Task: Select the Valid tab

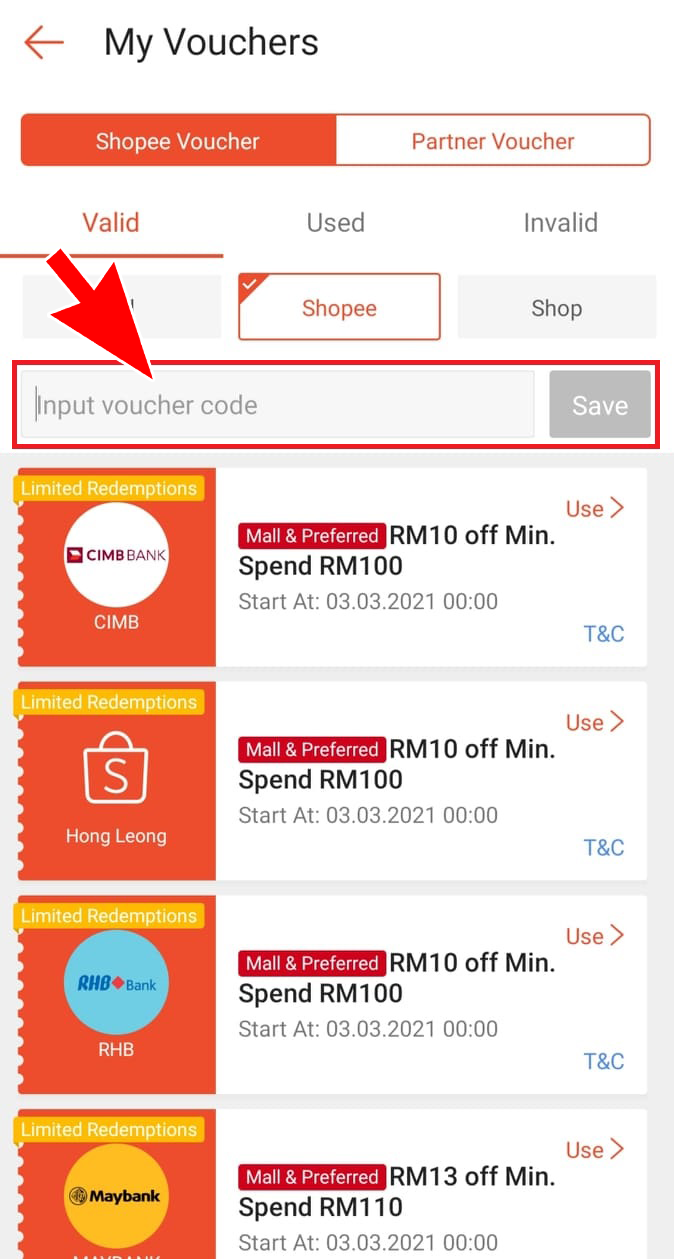Action: (111, 223)
